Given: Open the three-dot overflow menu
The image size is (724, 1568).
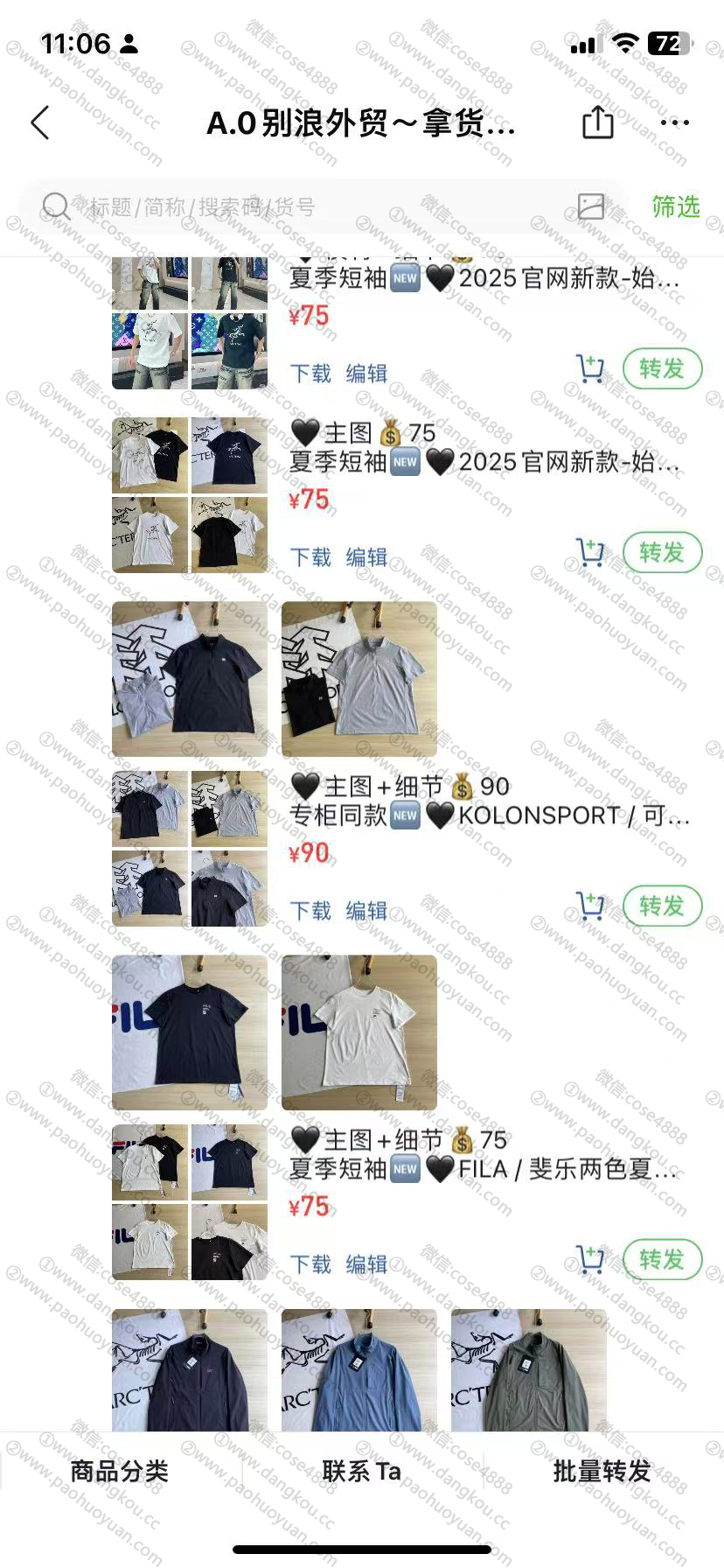Looking at the screenshot, I should 675,122.
